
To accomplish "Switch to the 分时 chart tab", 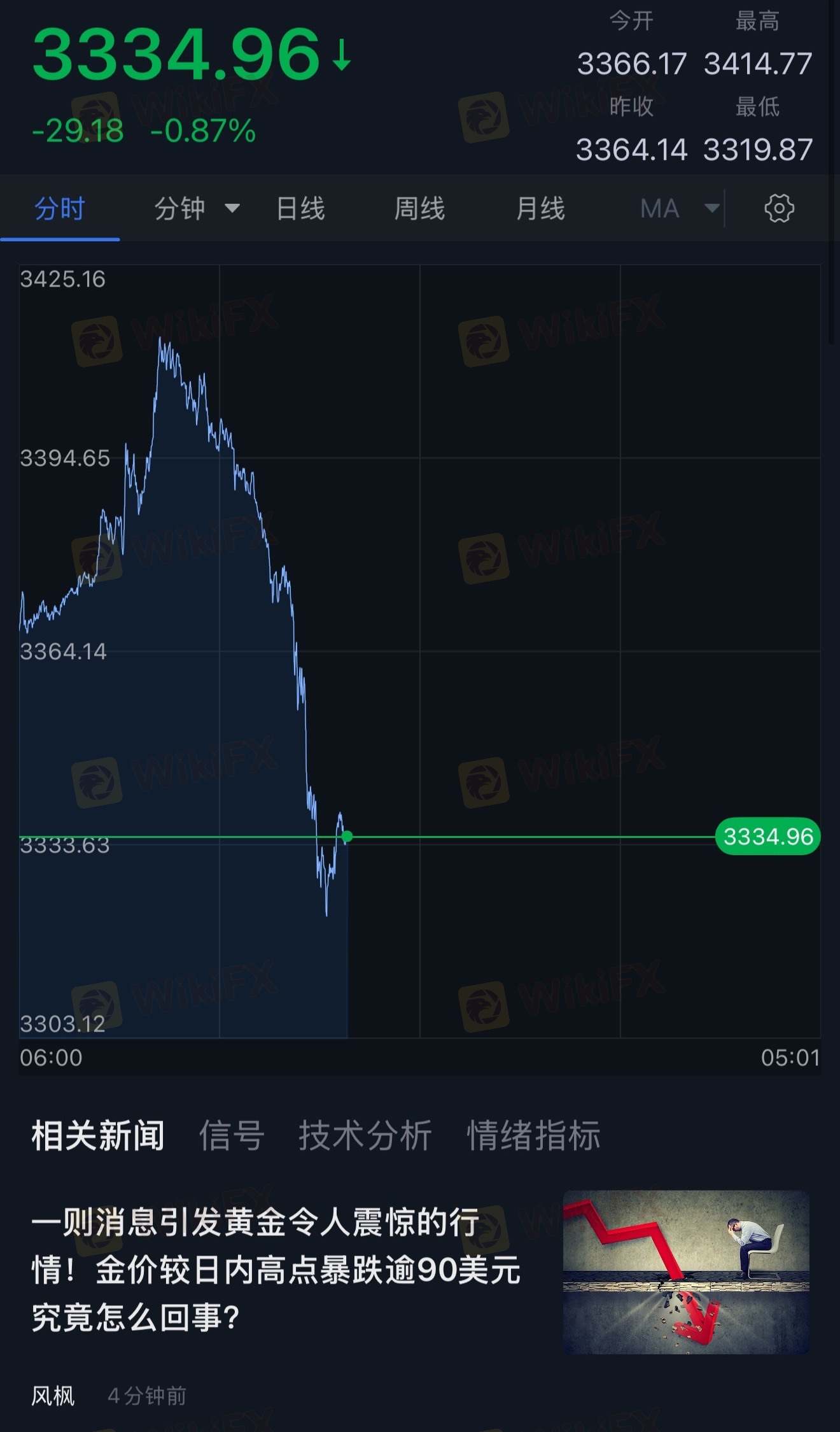I will [x=60, y=209].
